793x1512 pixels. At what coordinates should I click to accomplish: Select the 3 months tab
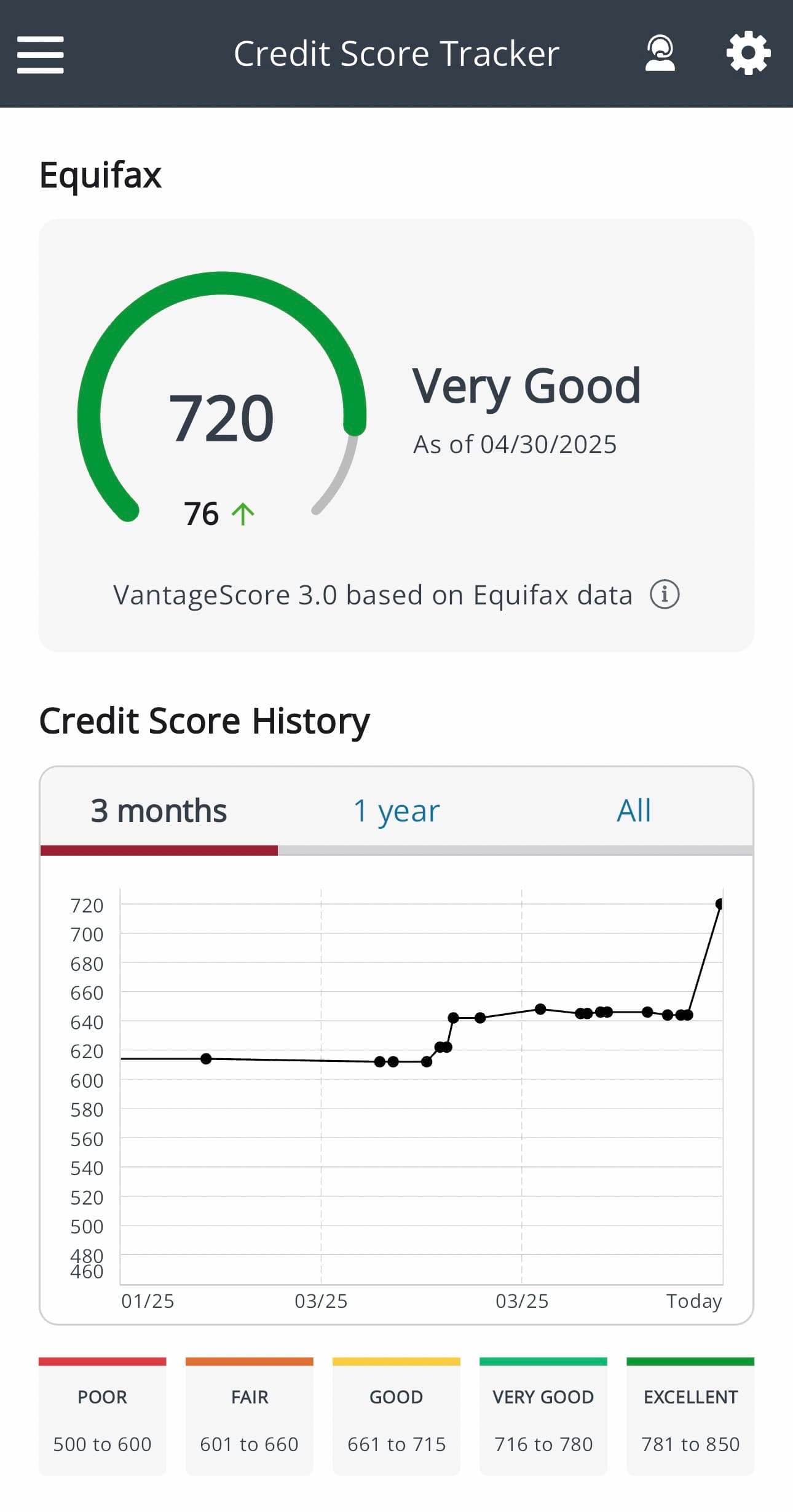pos(159,810)
